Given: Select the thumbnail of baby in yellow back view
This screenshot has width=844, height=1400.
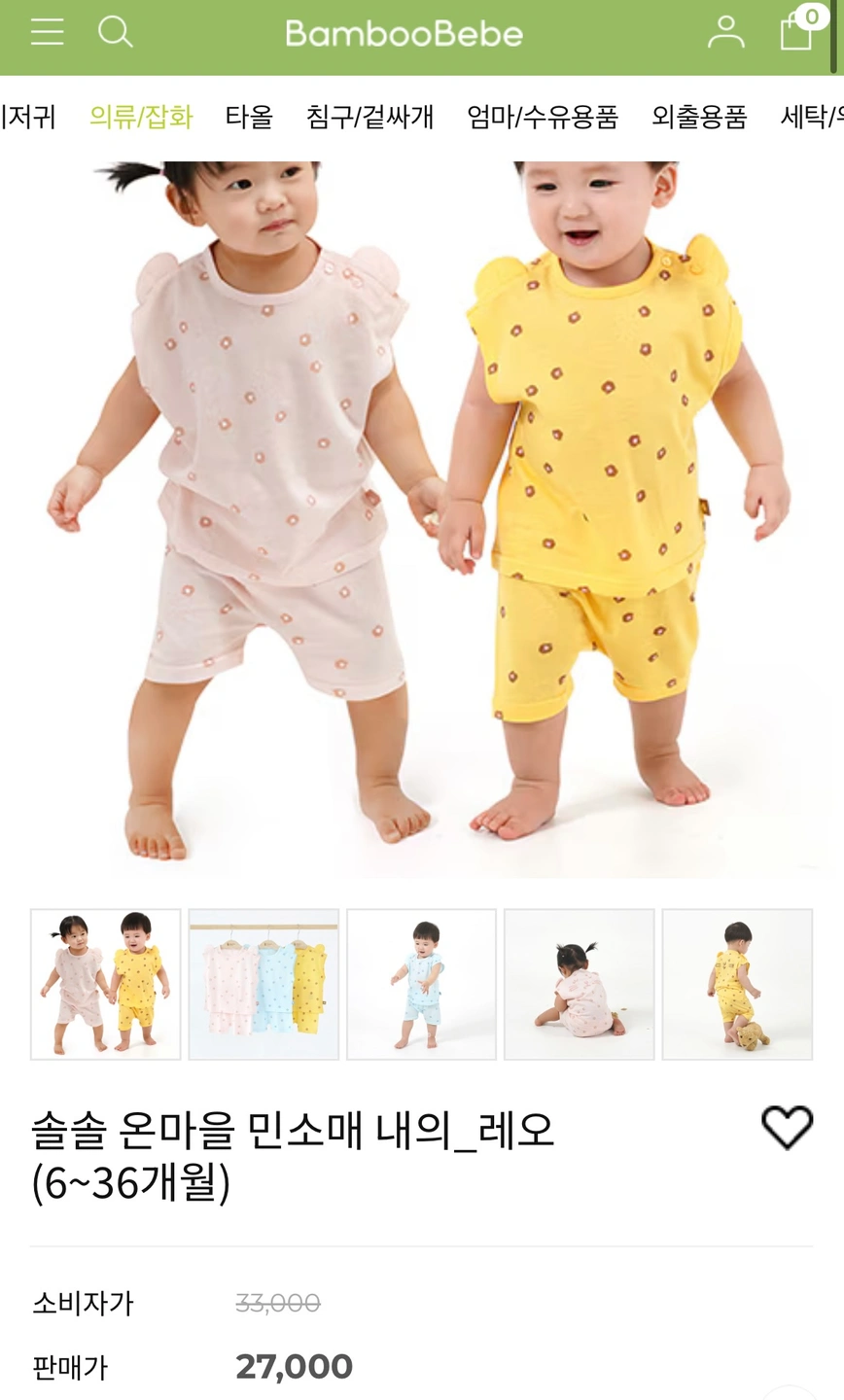Looking at the screenshot, I should pos(737,984).
